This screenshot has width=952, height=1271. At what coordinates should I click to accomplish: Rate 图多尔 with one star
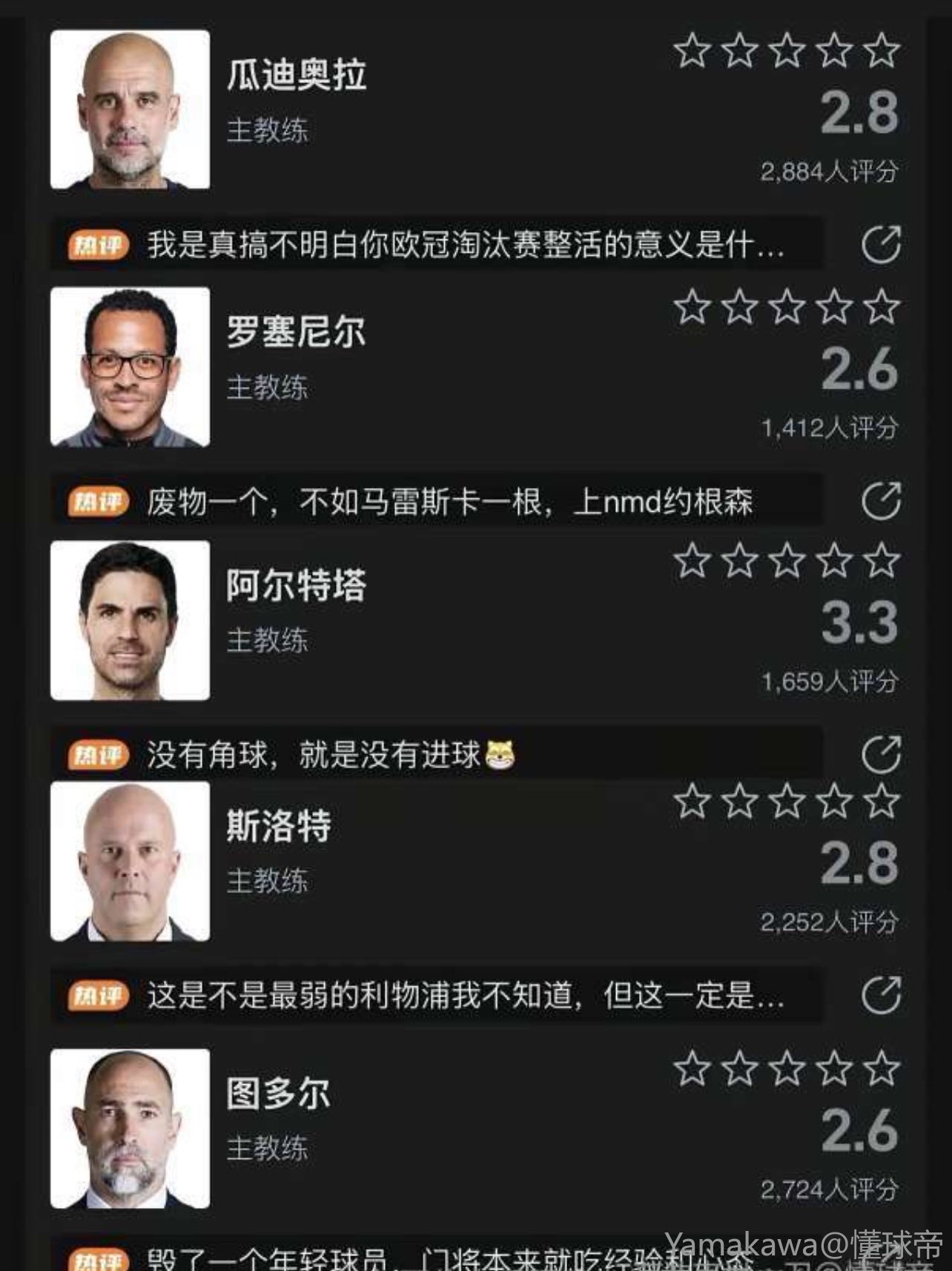point(692,1068)
